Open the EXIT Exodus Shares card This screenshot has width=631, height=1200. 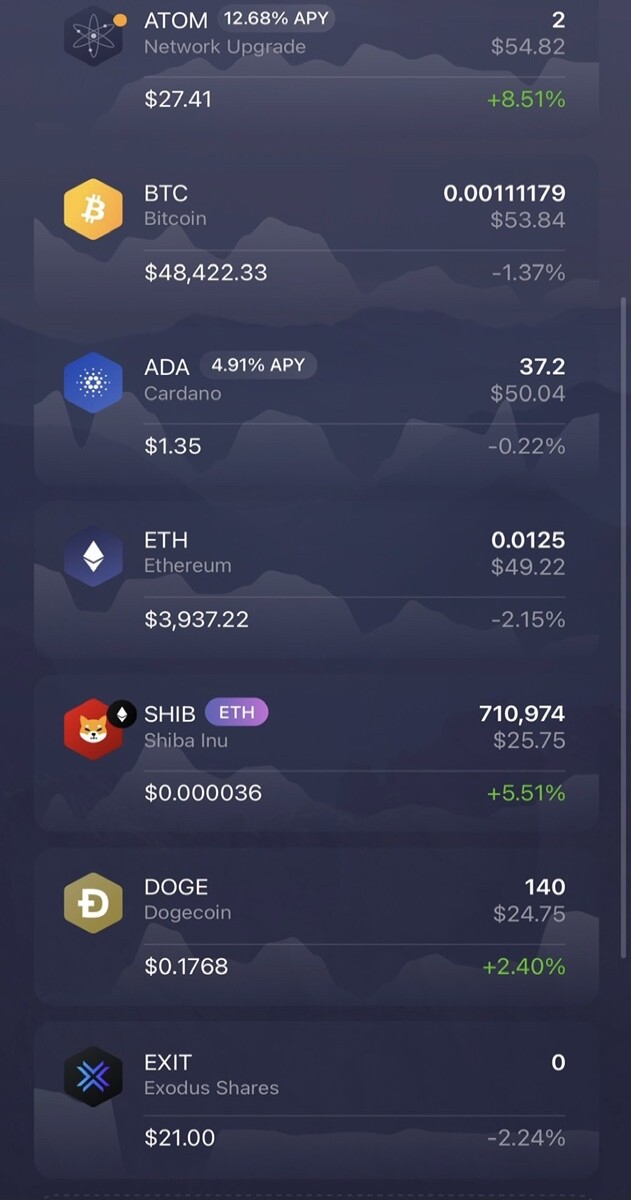pyautogui.click(x=316, y=1100)
